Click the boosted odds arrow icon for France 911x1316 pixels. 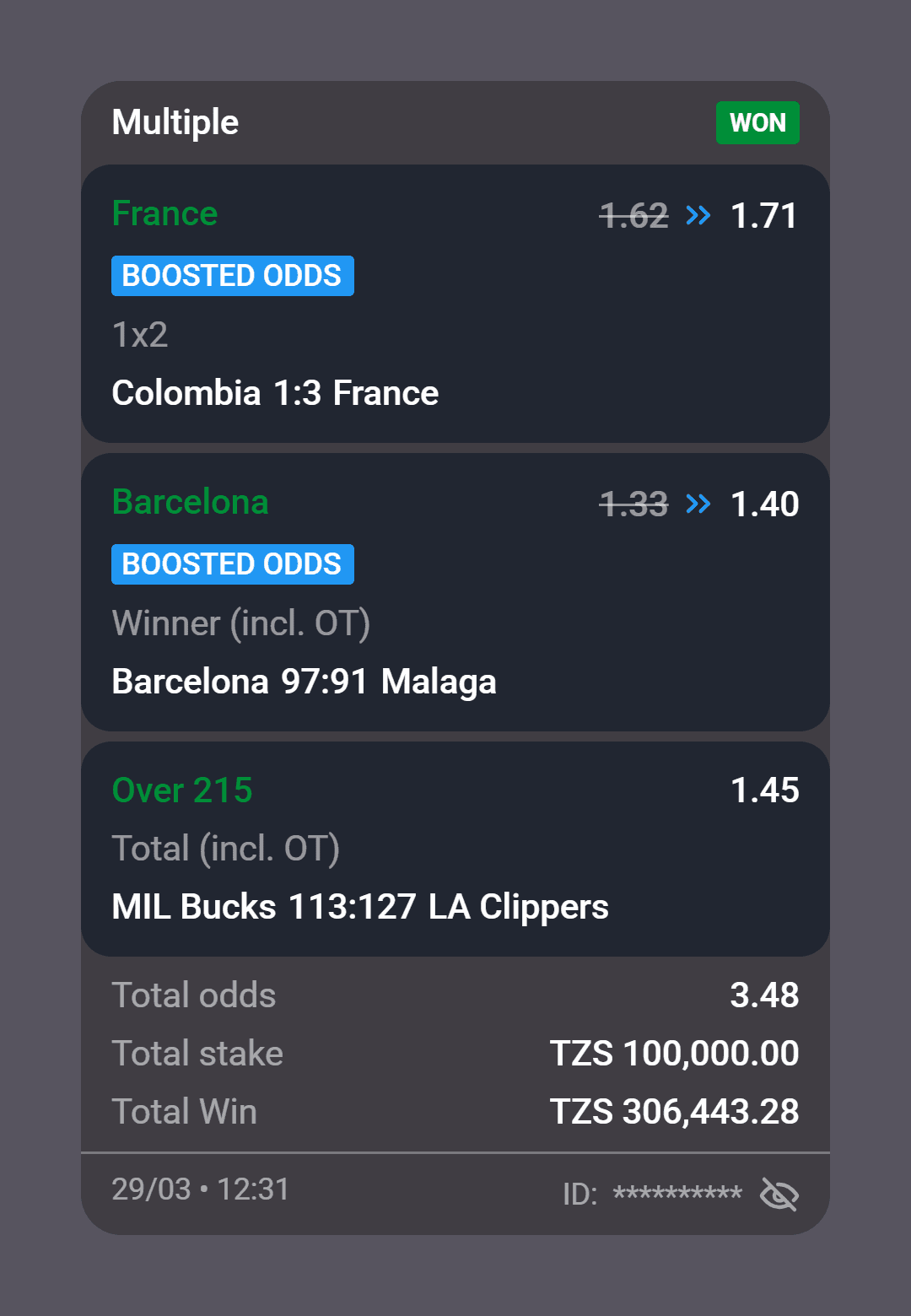(698, 216)
